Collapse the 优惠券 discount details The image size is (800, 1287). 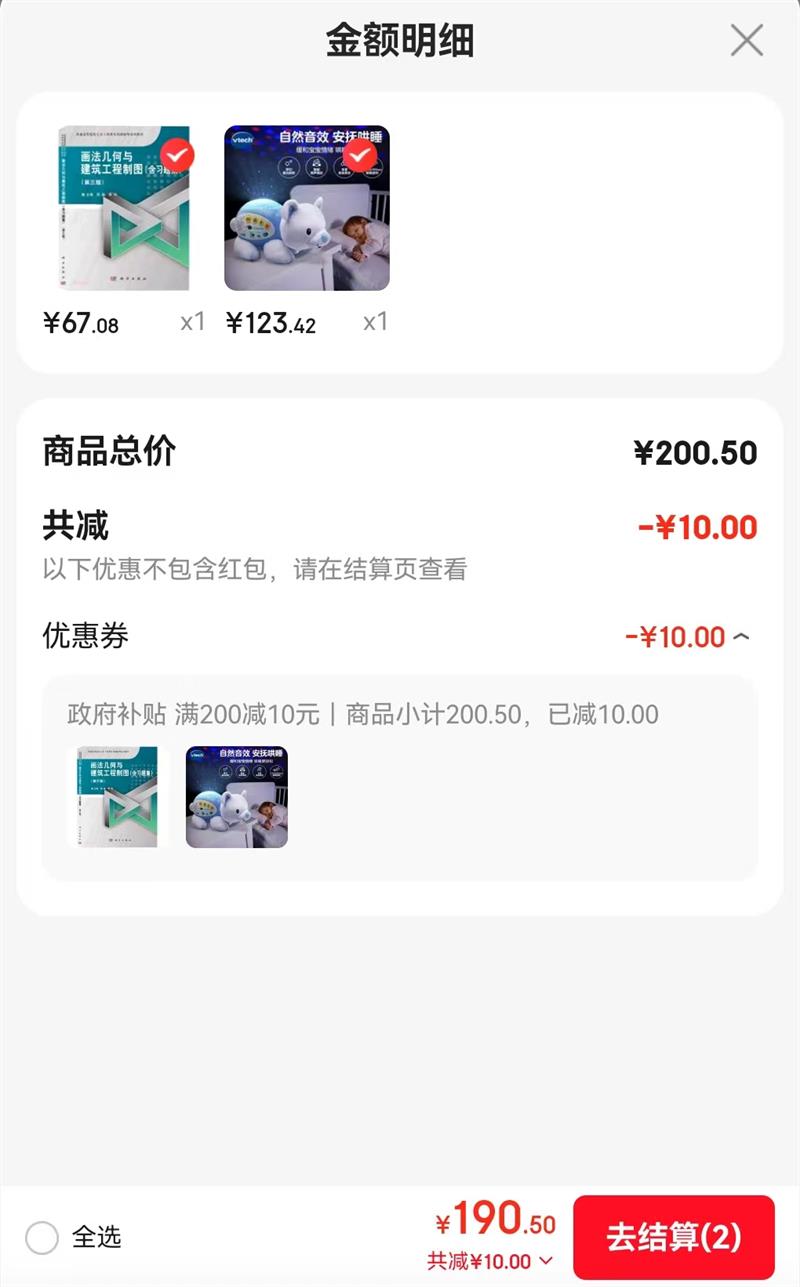pos(741,637)
